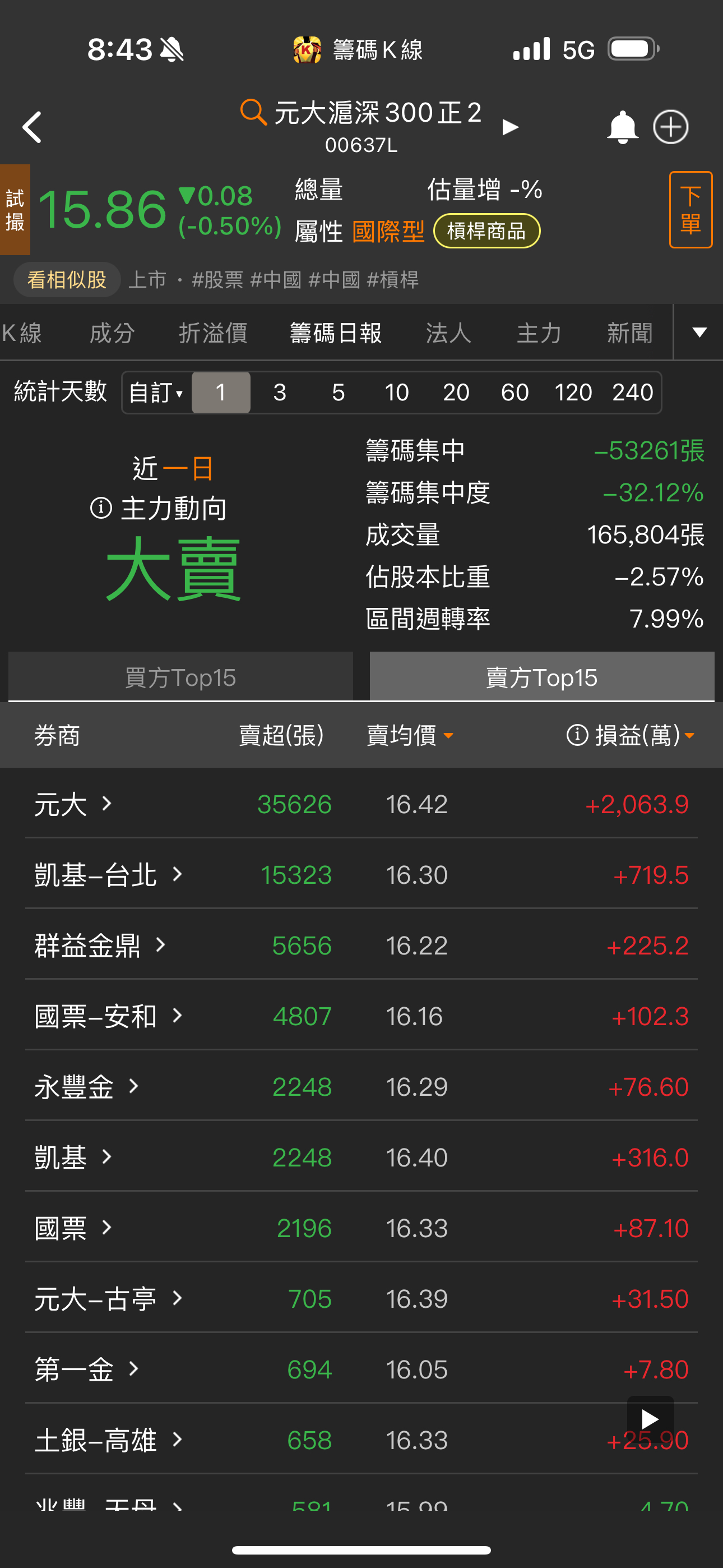Expand the tab list dropdown arrow
Image resolution: width=723 pixels, height=1568 pixels.
[699, 333]
